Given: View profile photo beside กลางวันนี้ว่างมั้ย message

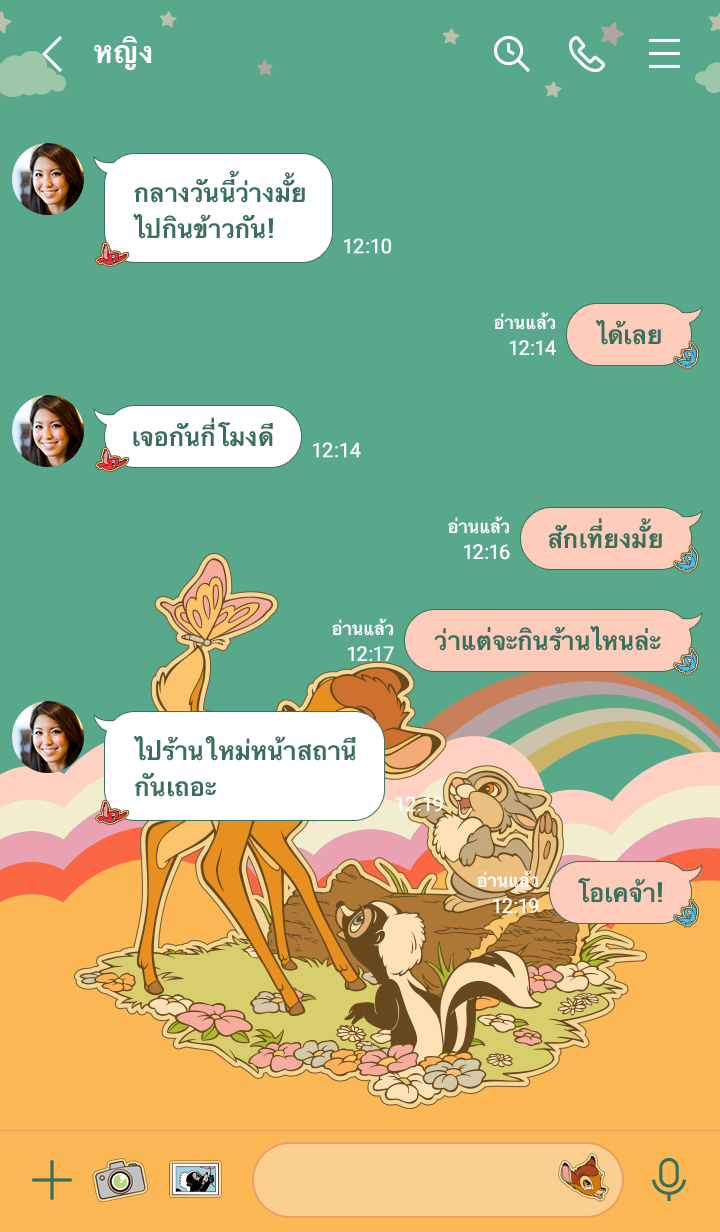Looking at the screenshot, I should click(48, 179).
